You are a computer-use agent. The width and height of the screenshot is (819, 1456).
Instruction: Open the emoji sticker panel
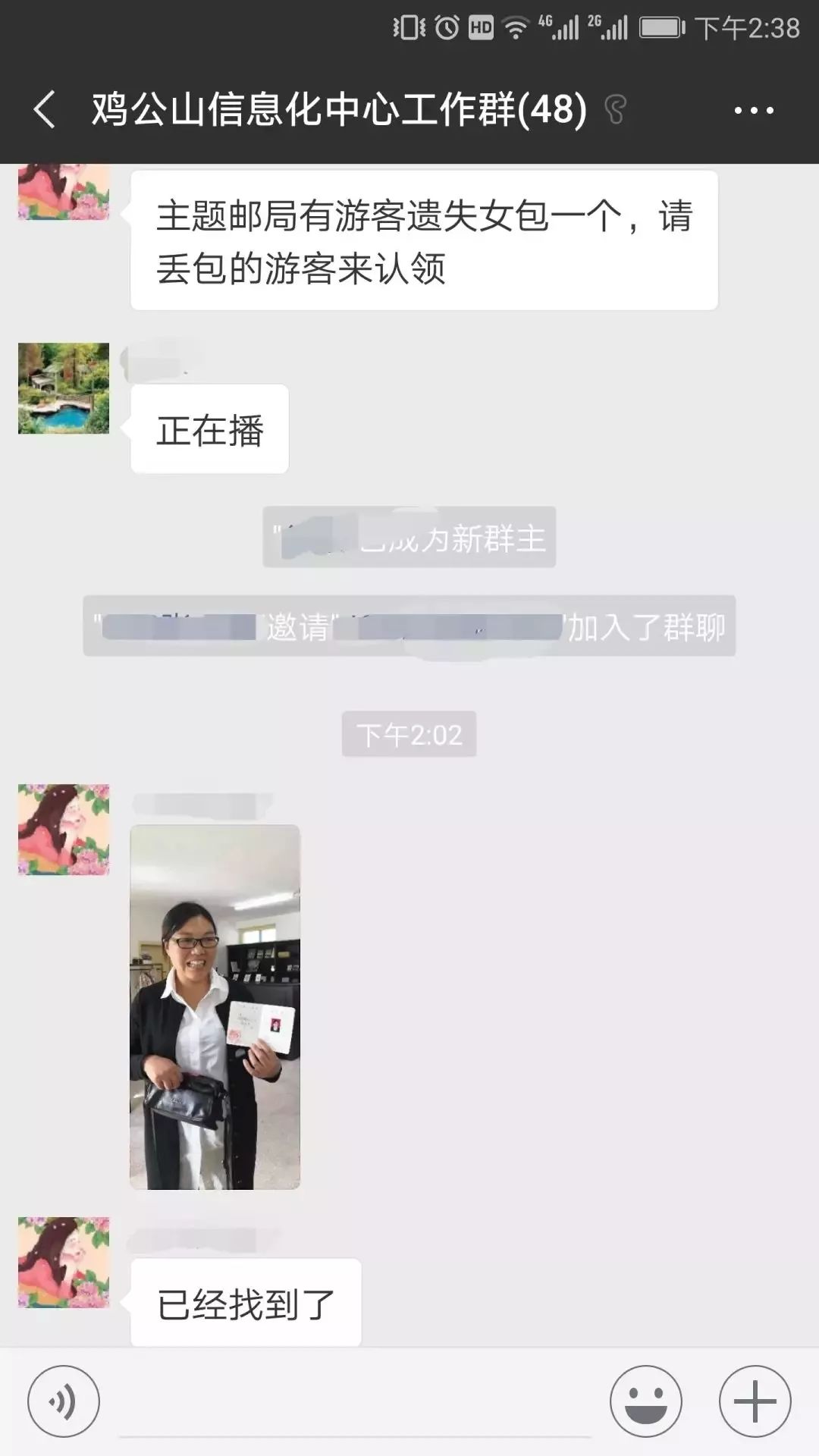coord(646,1401)
